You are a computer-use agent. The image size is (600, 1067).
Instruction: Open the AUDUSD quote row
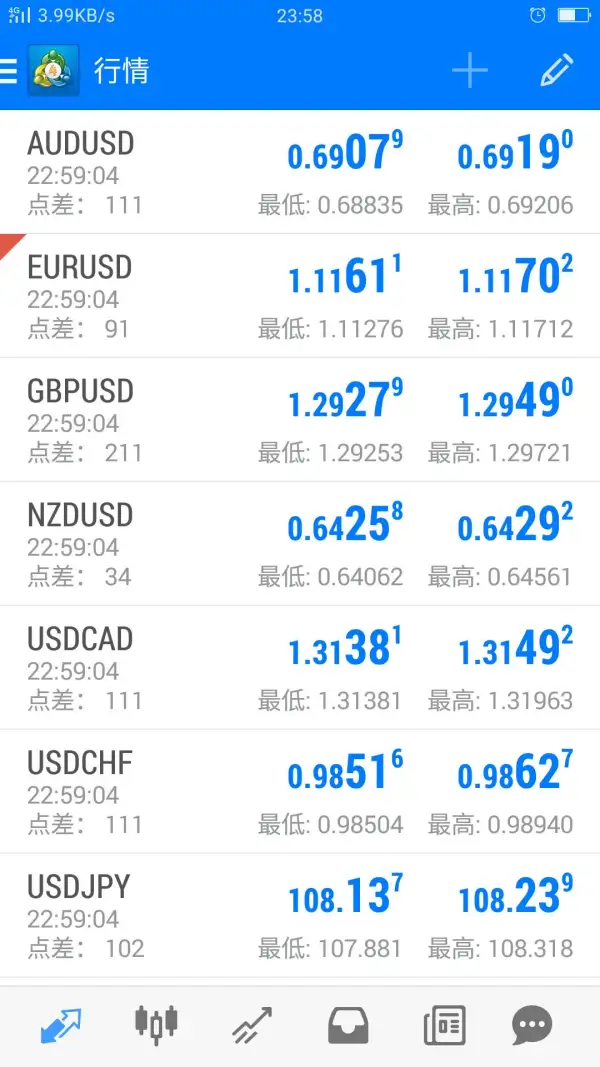pyautogui.click(x=300, y=173)
